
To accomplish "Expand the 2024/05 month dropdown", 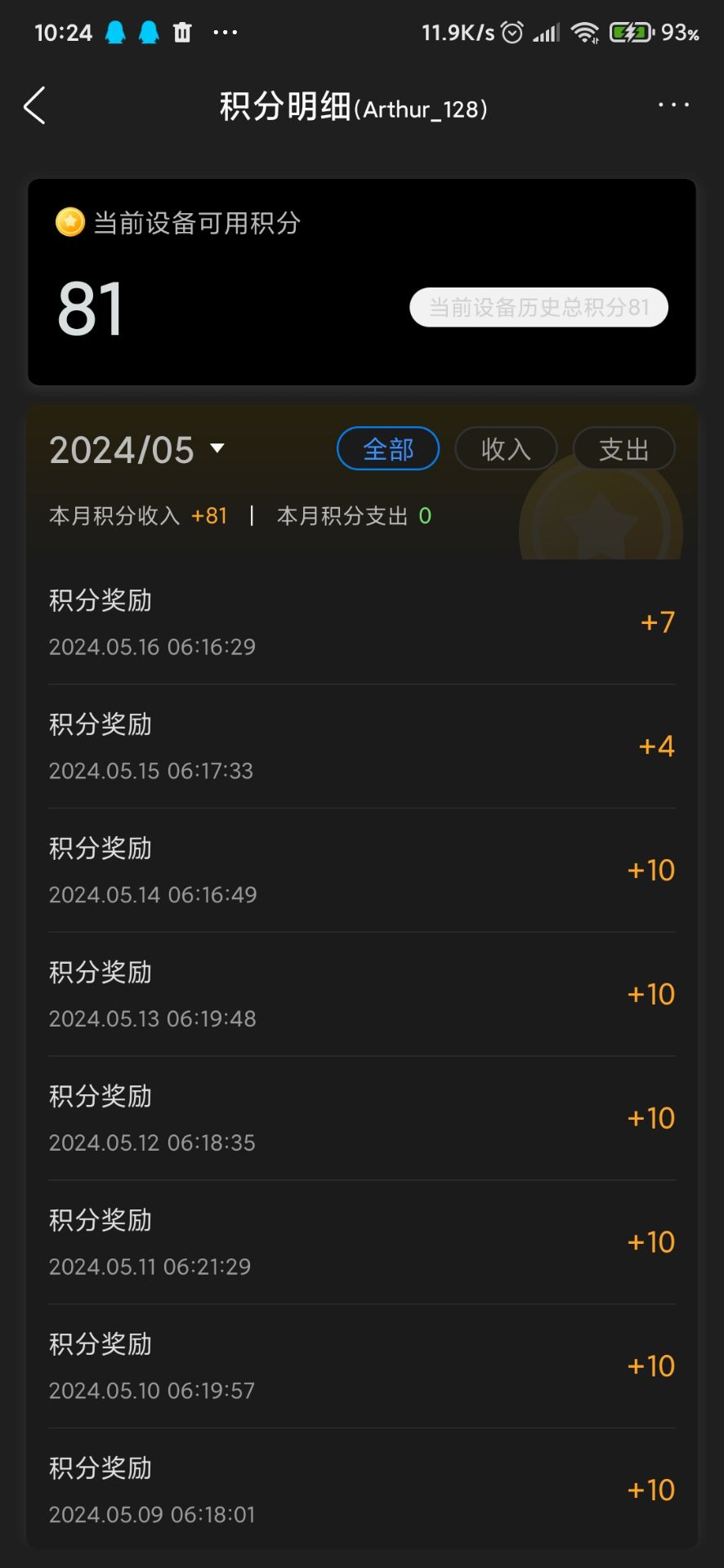I will (x=136, y=449).
